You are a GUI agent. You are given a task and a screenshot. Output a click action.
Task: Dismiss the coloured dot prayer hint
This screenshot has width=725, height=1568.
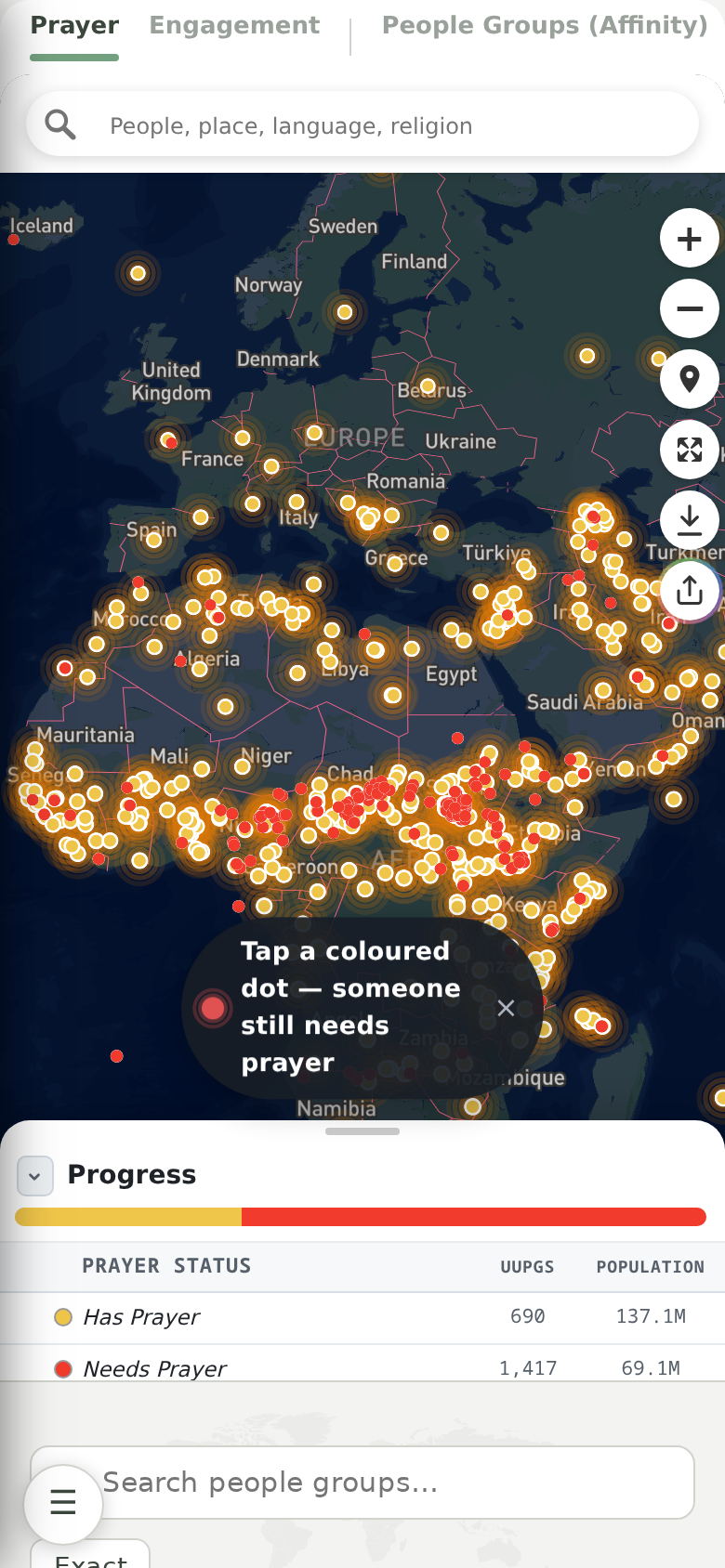pos(506,1008)
